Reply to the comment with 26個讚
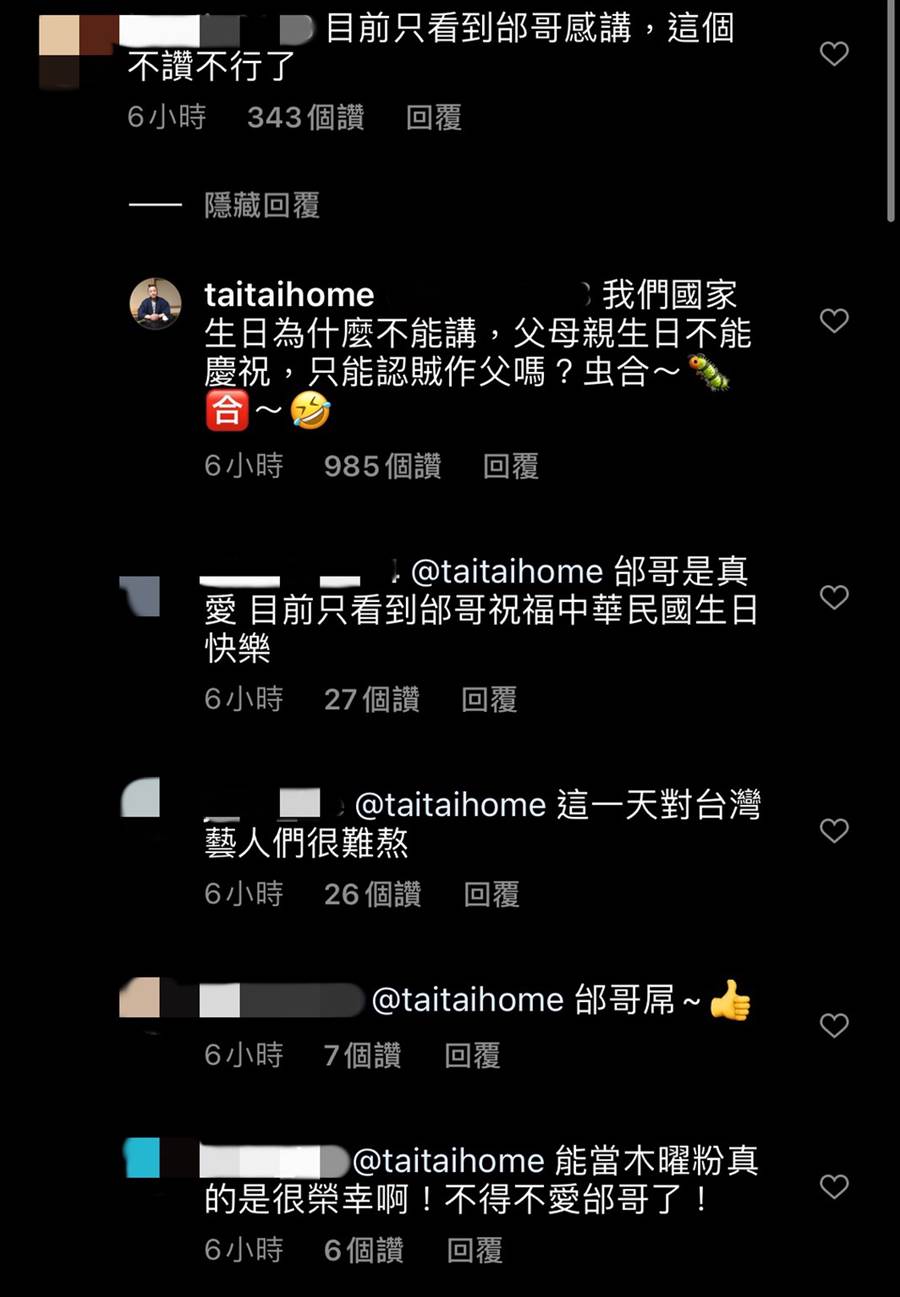 point(490,894)
